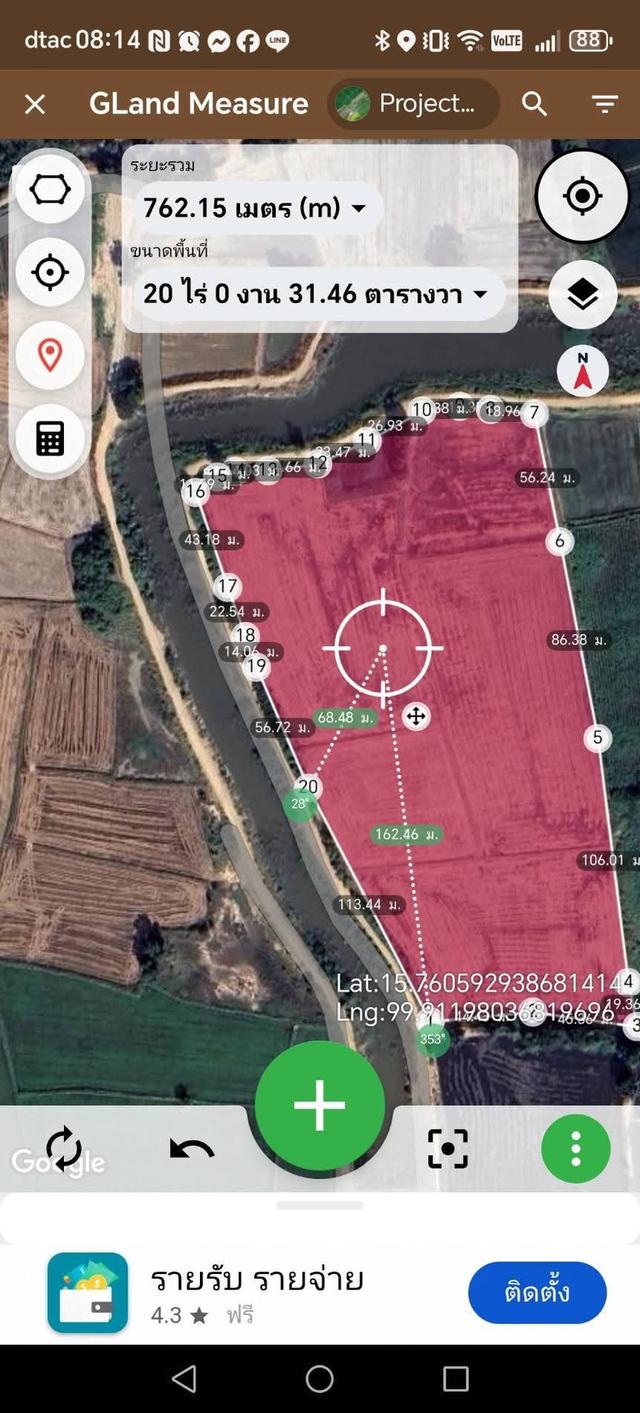This screenshot has width=640, height=1413.
Task: Open the filter list icon
Action: click(x=604, y=104)
